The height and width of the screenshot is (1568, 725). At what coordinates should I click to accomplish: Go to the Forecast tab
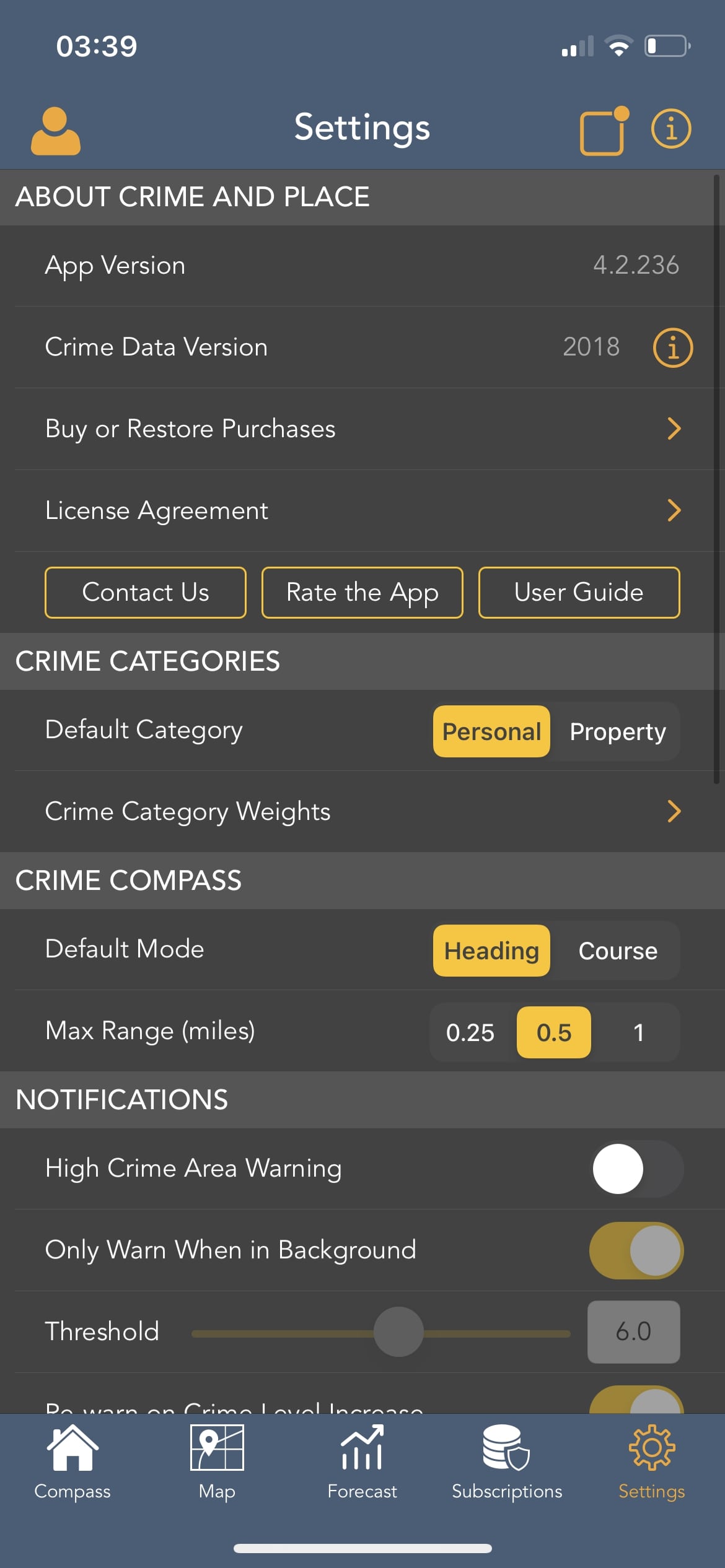[362, 1462]
